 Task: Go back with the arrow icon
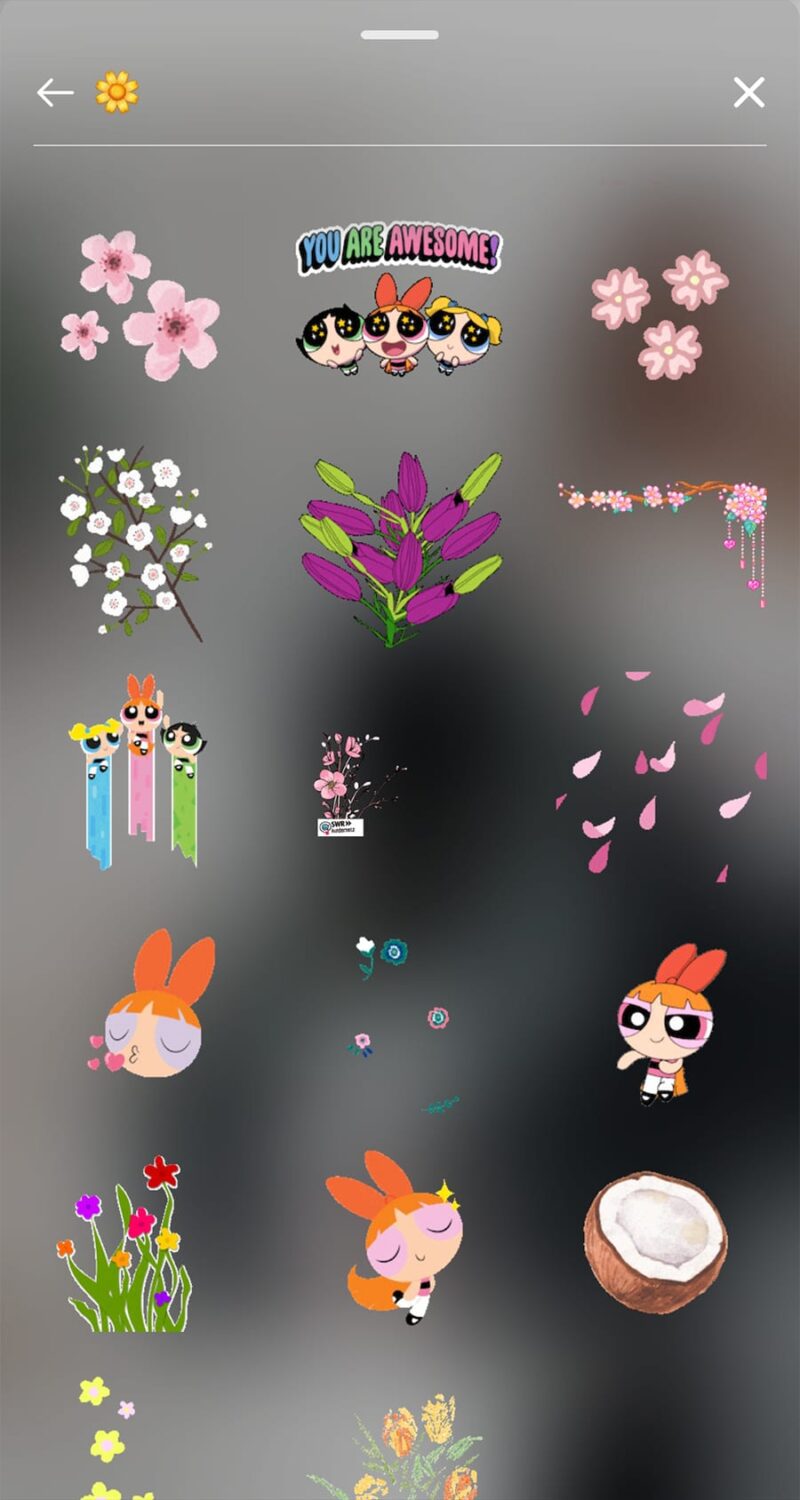pos(55,93)
